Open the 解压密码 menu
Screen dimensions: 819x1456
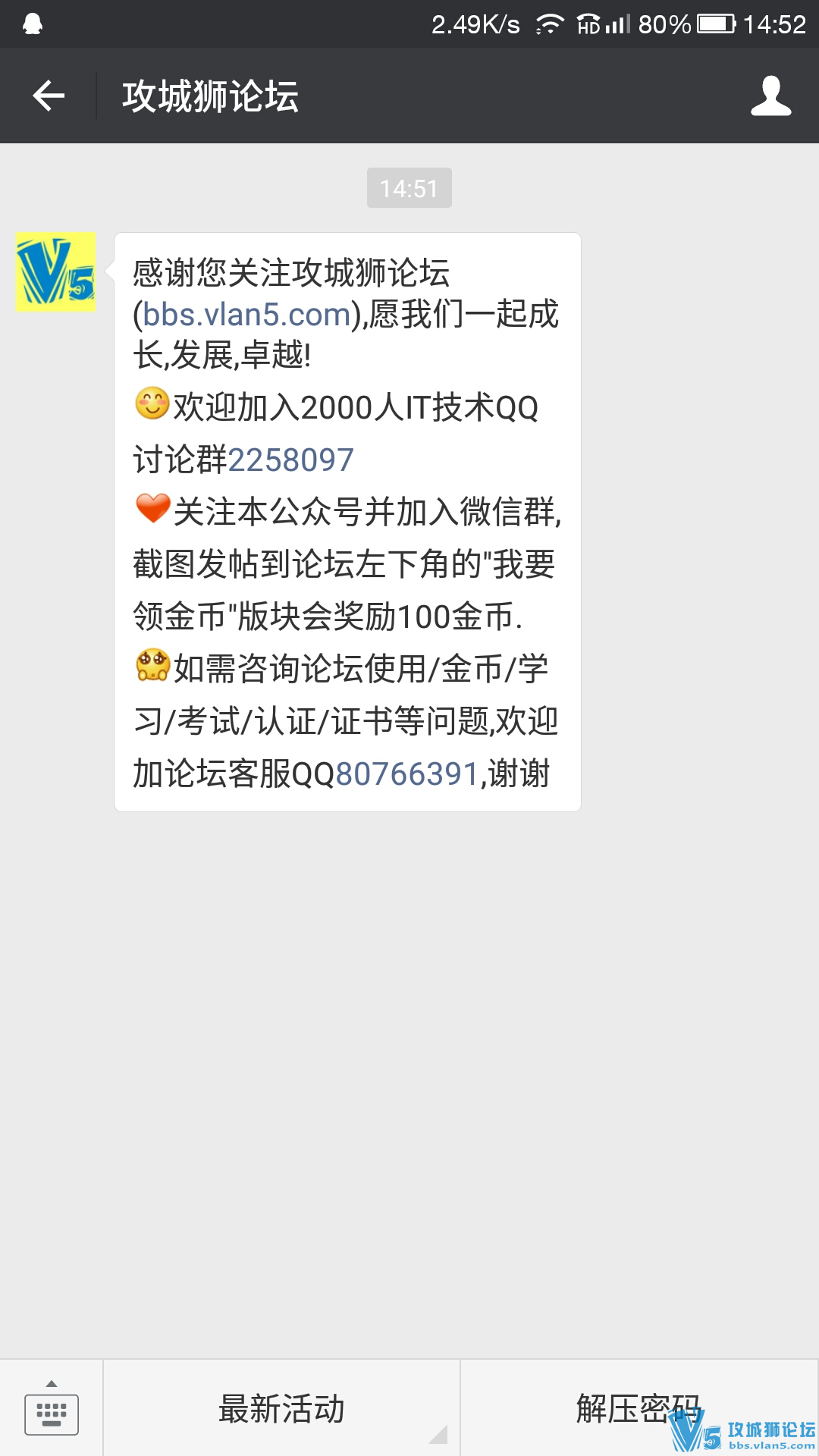point(638,1407)
